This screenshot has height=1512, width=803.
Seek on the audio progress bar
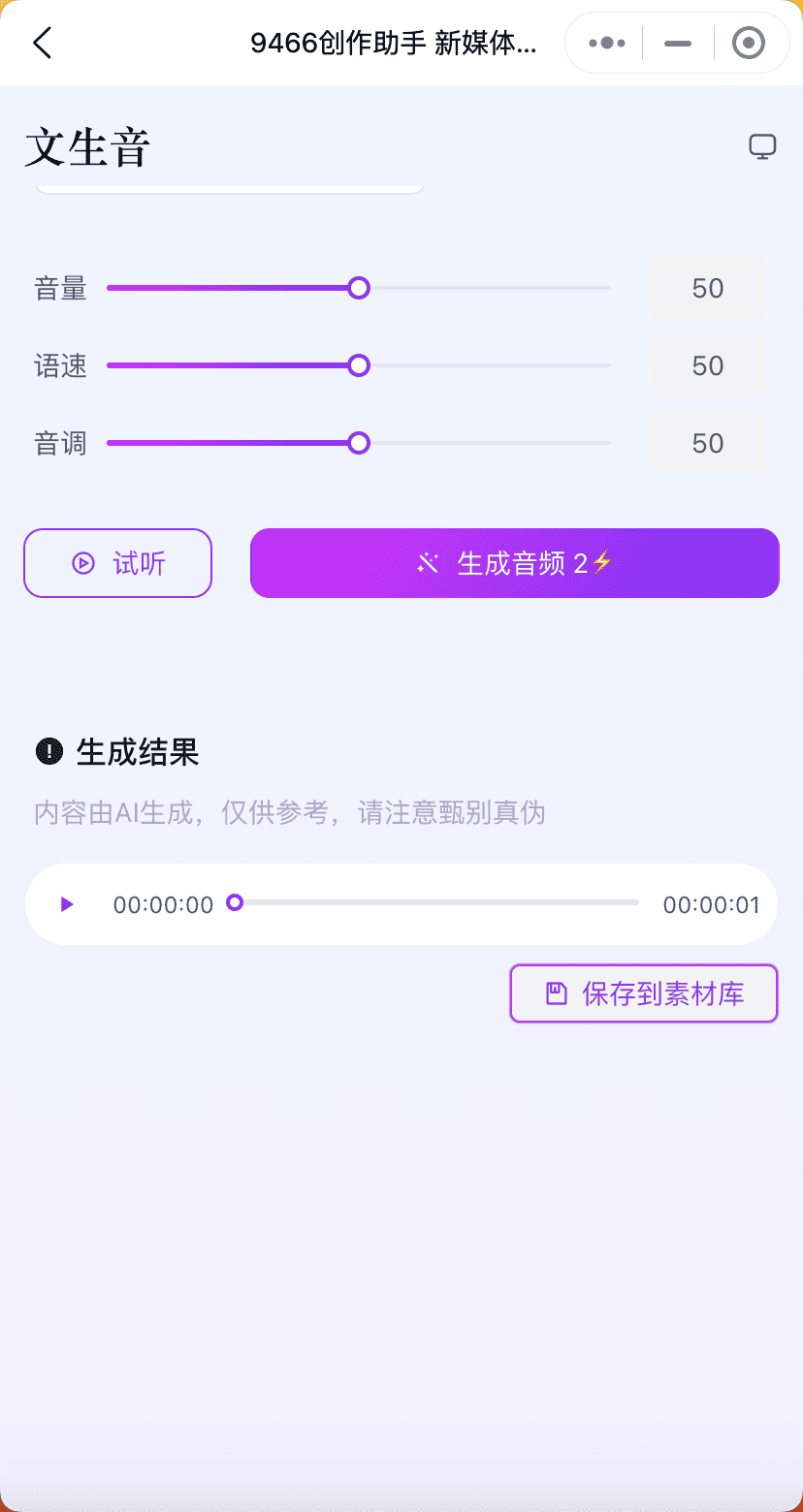coord(436,902)
